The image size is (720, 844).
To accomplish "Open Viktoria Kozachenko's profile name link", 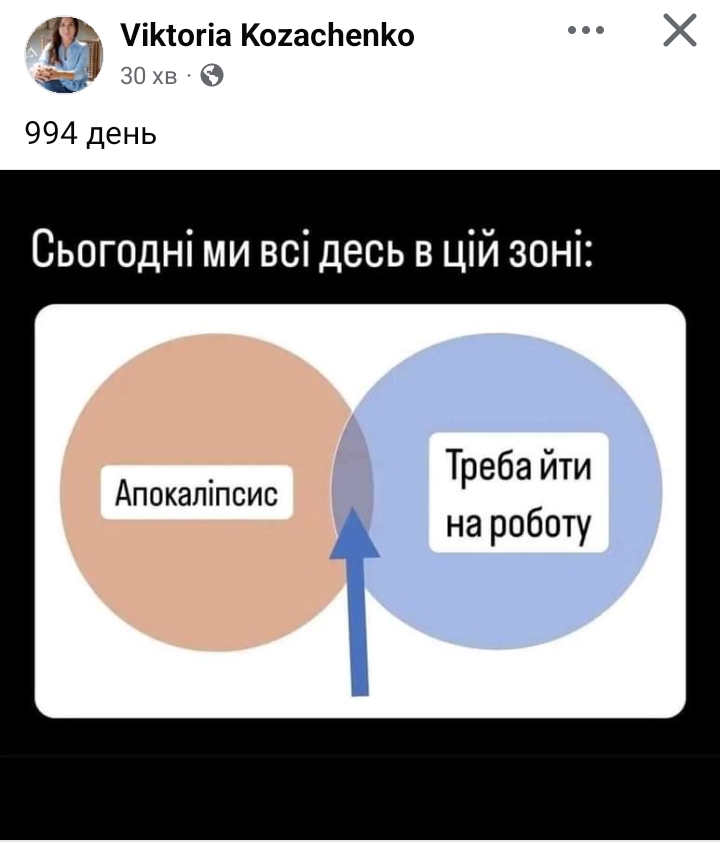I will 267,36.
